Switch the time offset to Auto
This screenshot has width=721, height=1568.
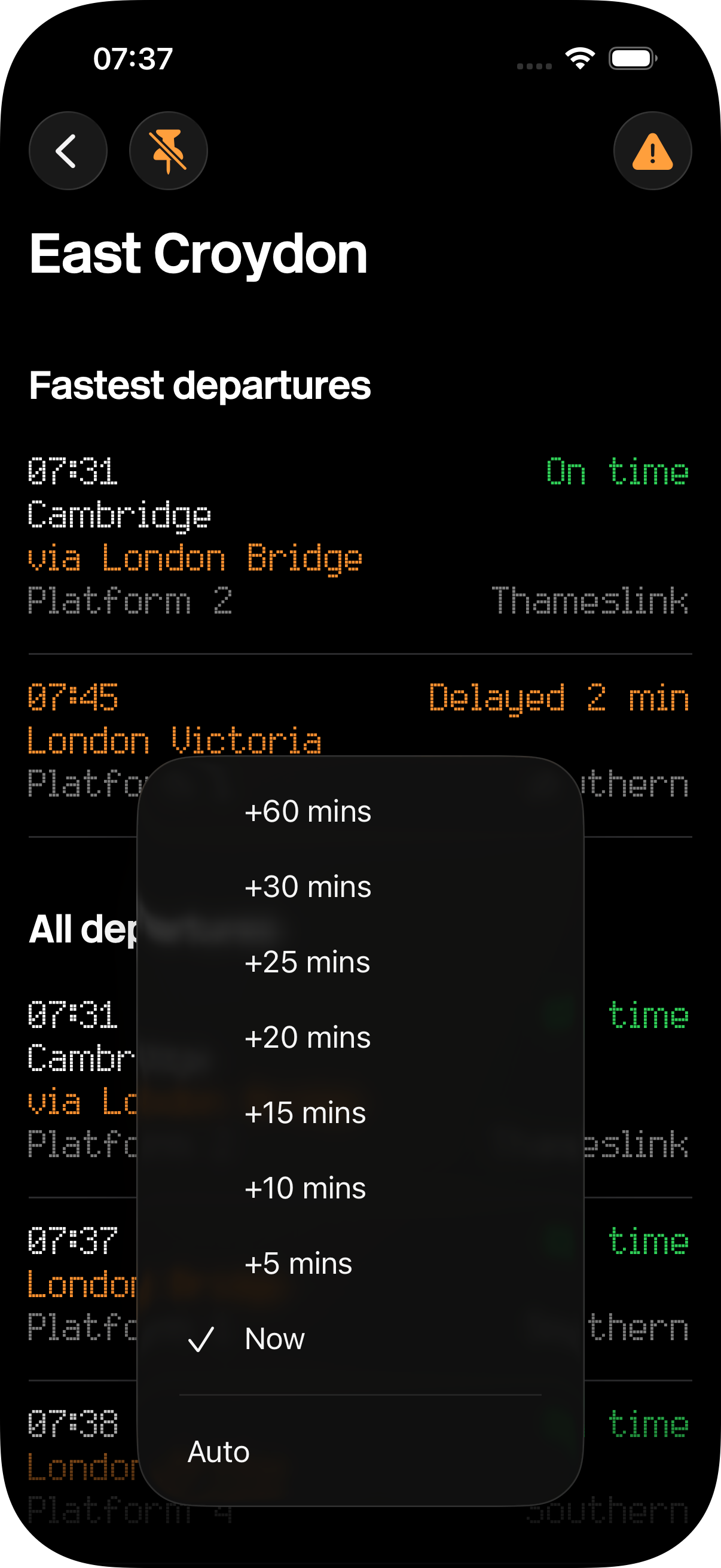[219, 1453]
